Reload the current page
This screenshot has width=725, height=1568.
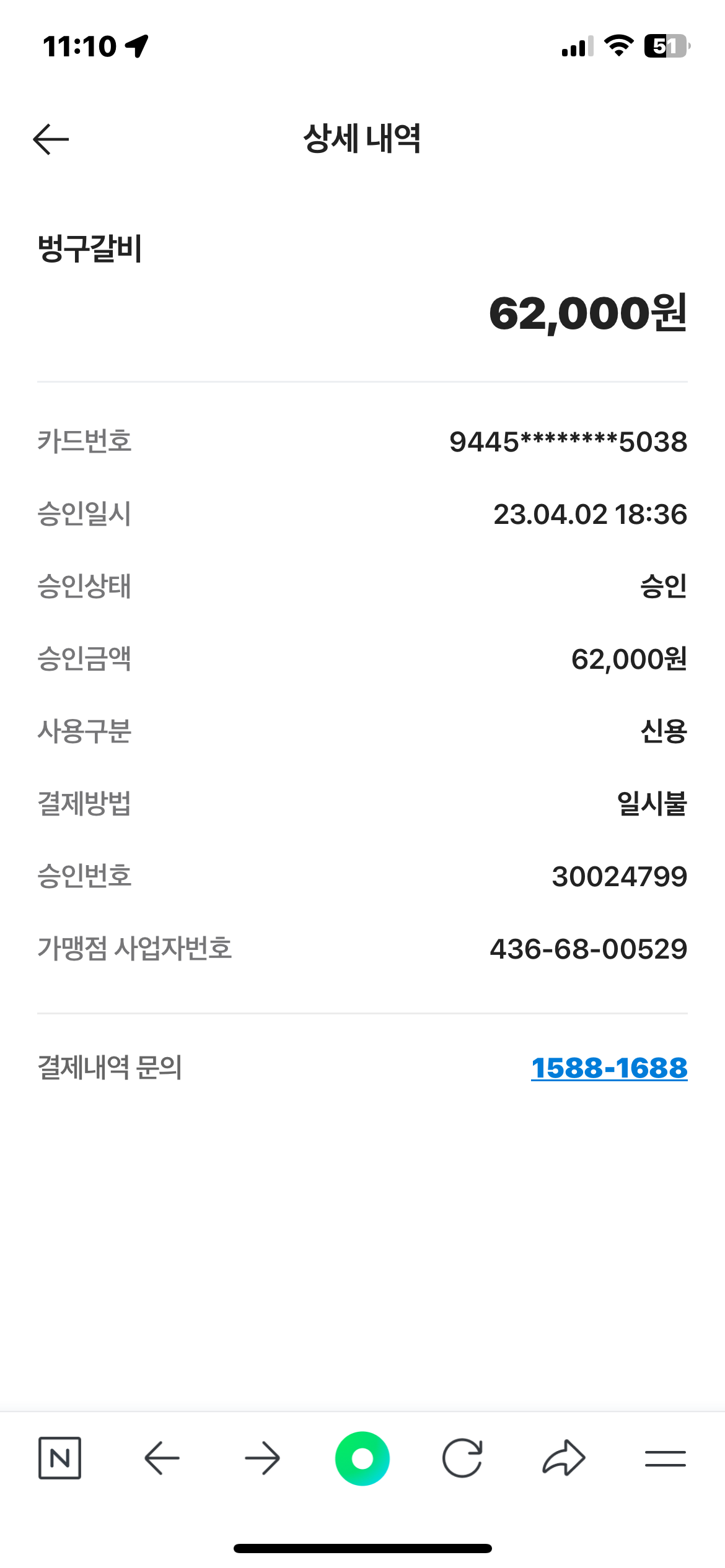pyautogui.click(x=462, y=1458)
